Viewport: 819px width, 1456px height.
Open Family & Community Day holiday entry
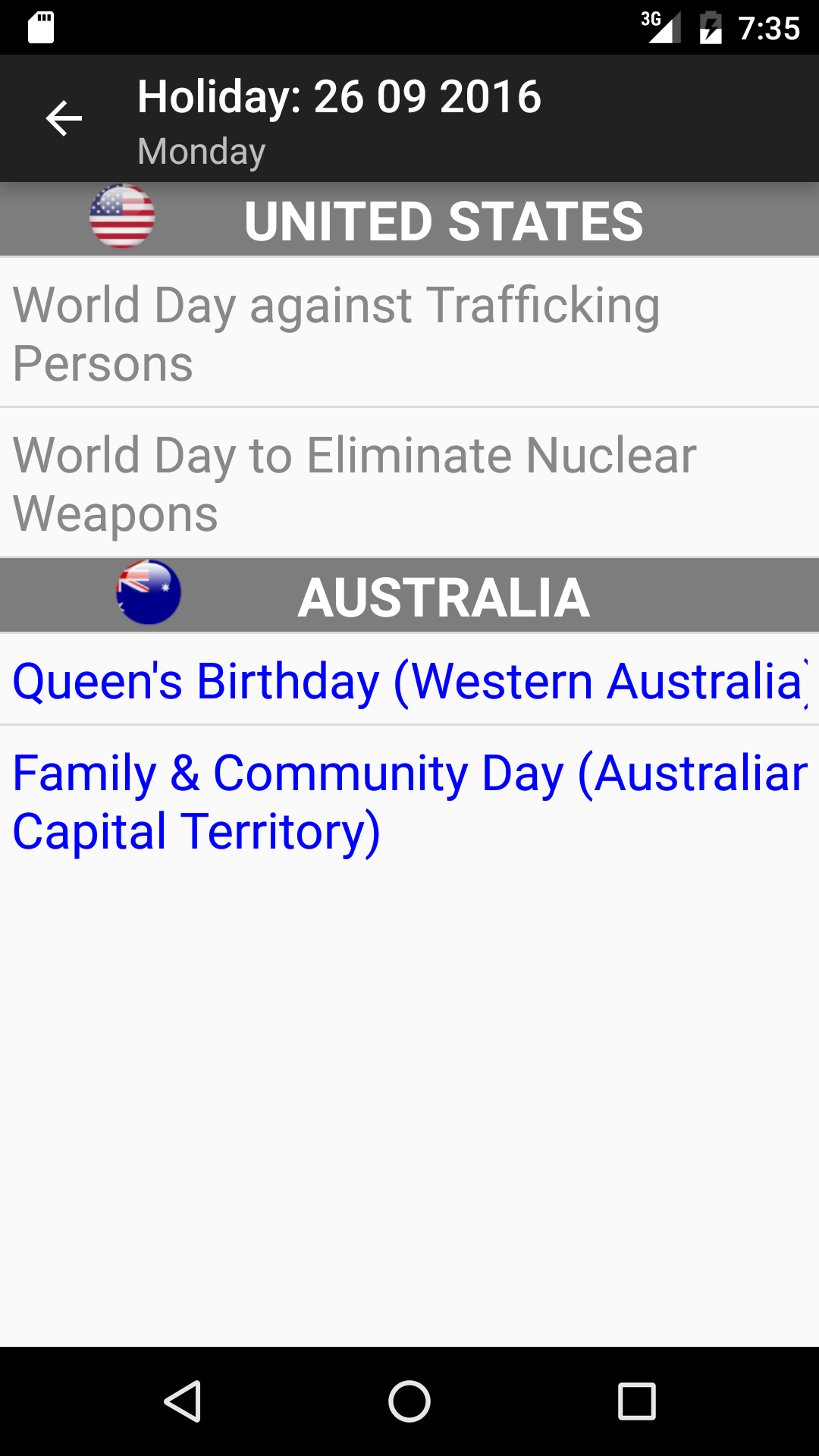[x=409, y=802]
